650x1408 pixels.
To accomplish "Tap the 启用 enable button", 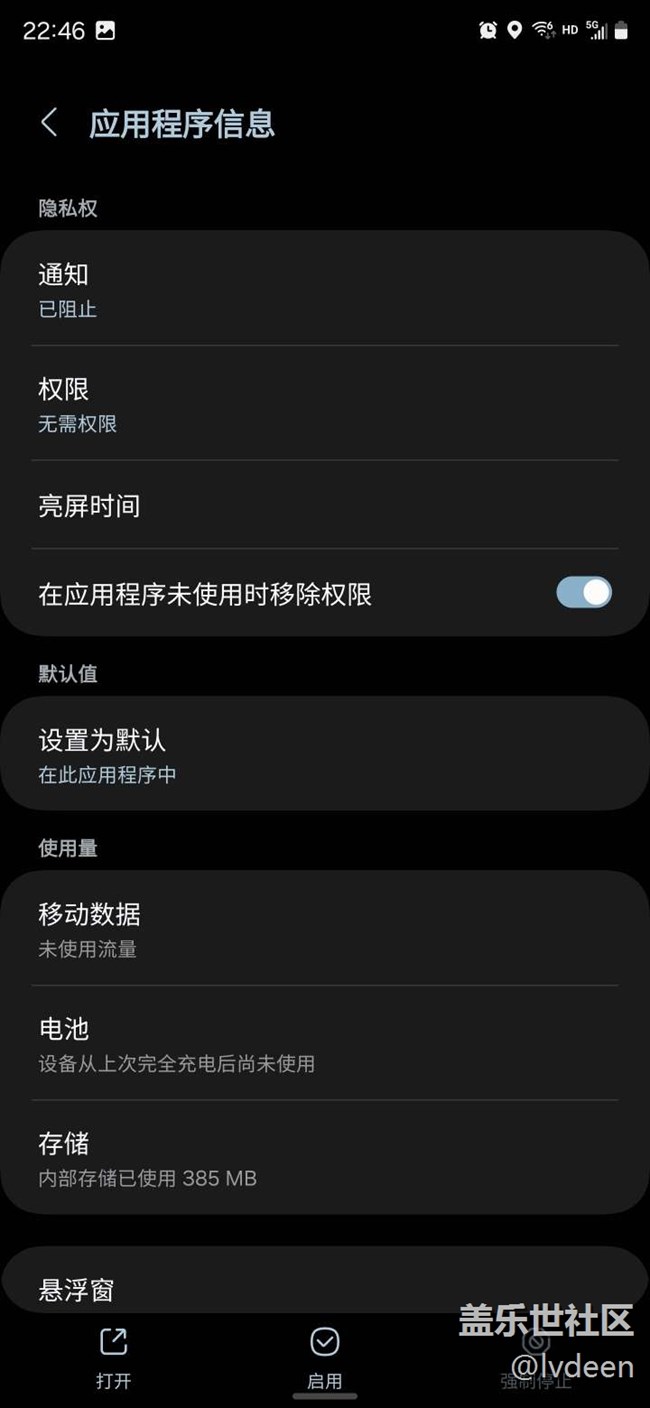I will click(x=325, y=1358).
